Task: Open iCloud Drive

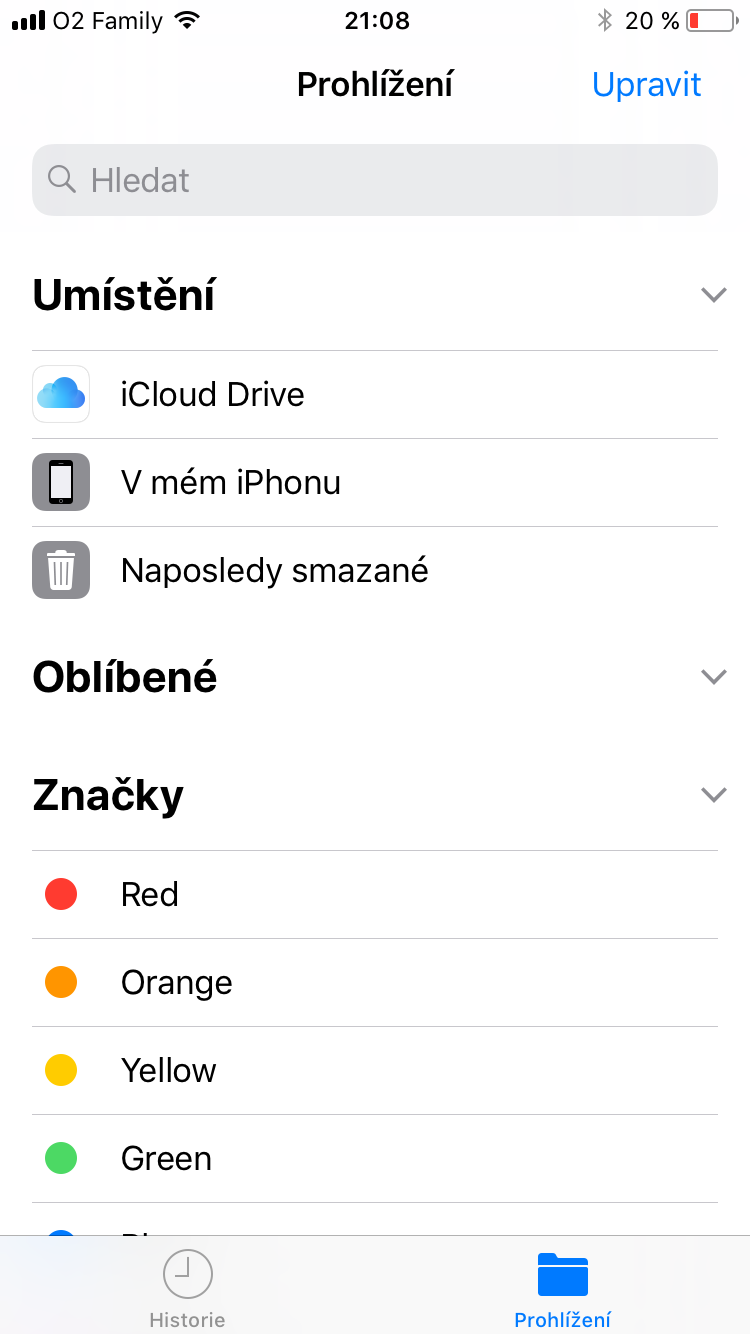Action: click(x=375, y=394)
